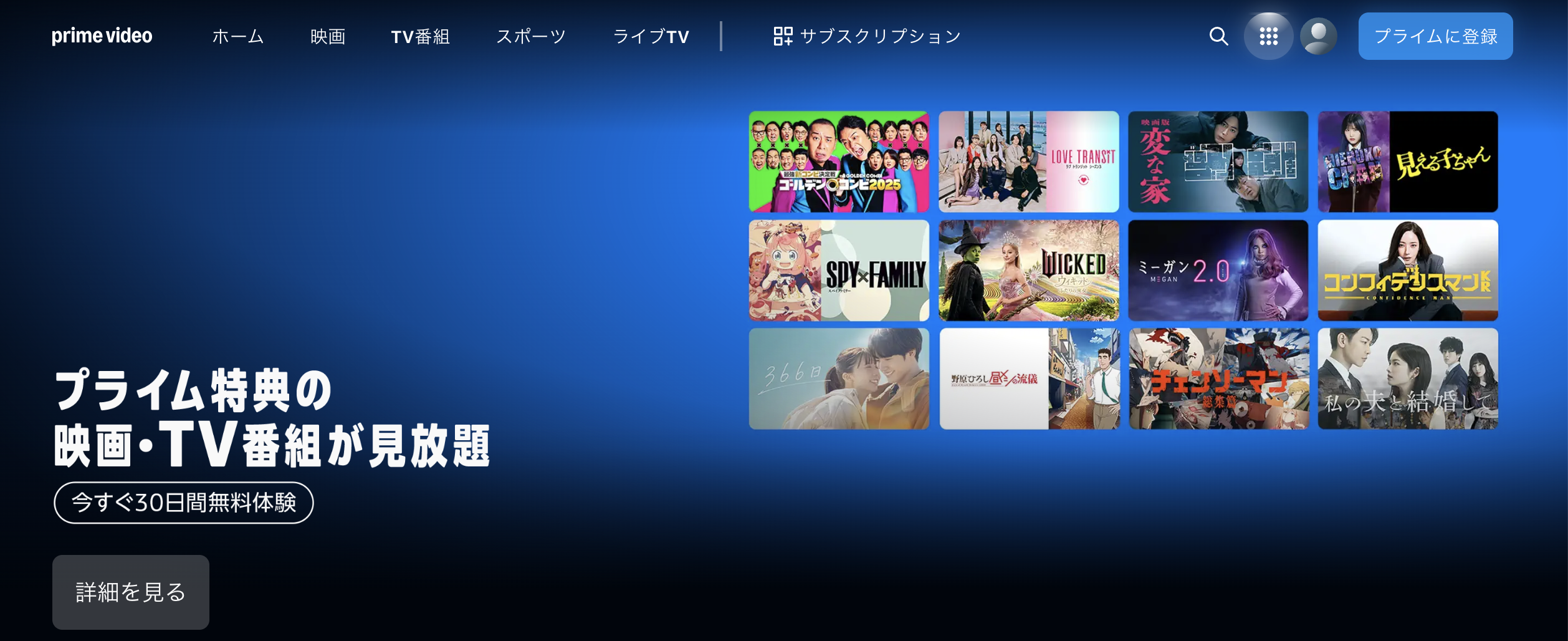Screen dimensions: 1568x641
Task: Open the ライブTV tab
Action: tap(651, 36)
